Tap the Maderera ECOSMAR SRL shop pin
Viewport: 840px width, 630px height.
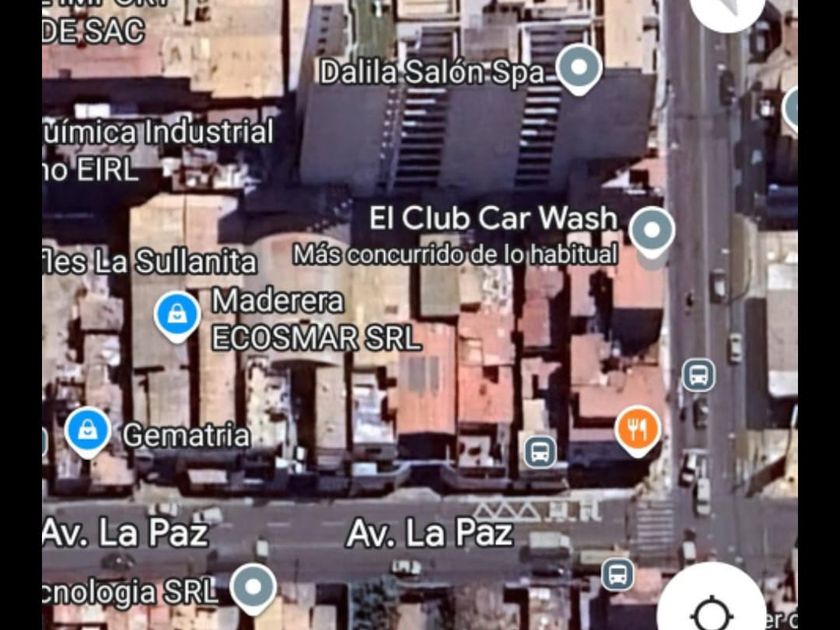[177, 317]
